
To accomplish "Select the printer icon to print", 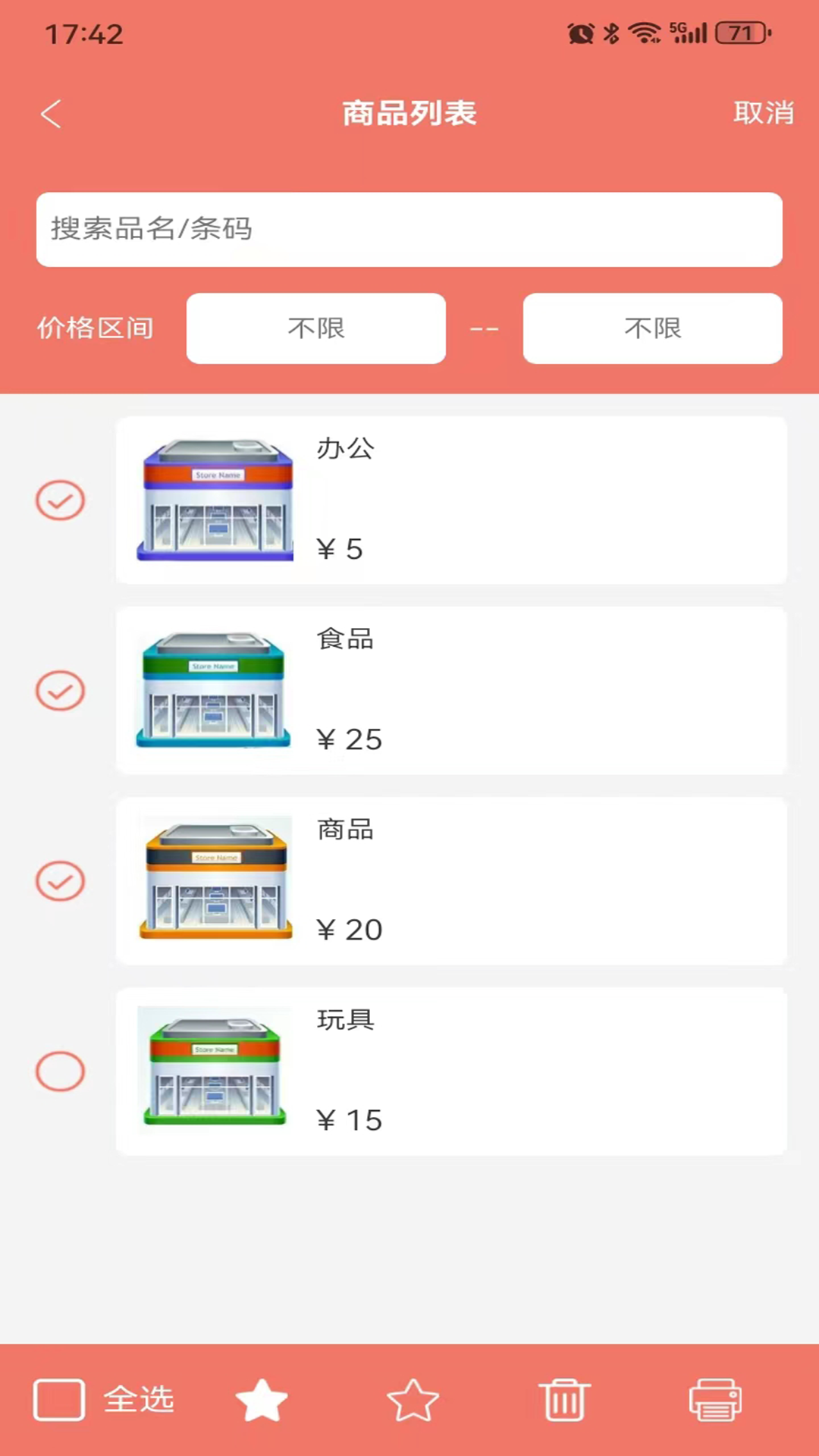I will pos(716,1400).
